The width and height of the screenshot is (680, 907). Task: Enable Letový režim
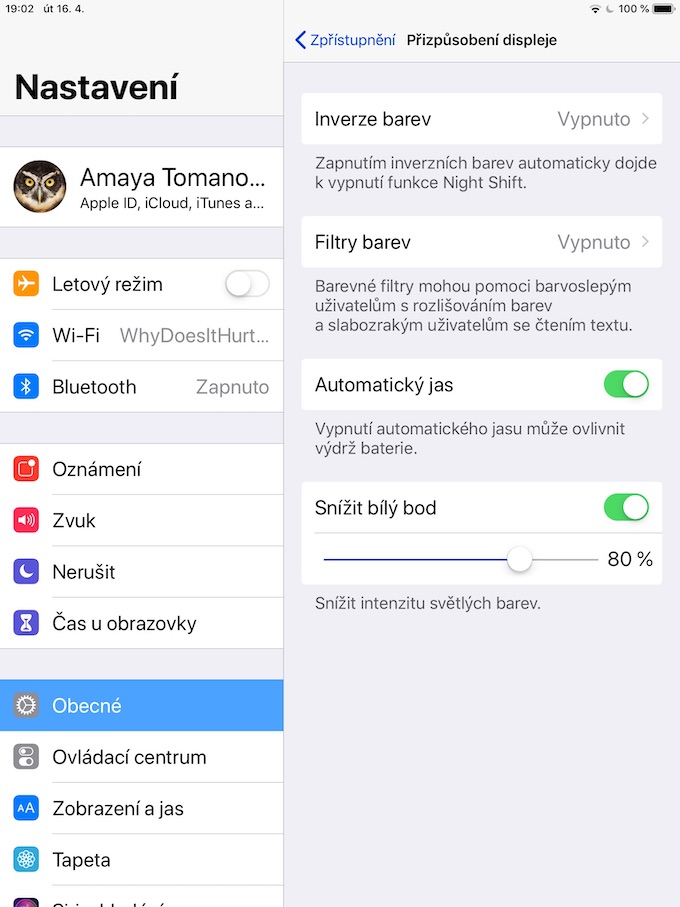pos(246,284)
